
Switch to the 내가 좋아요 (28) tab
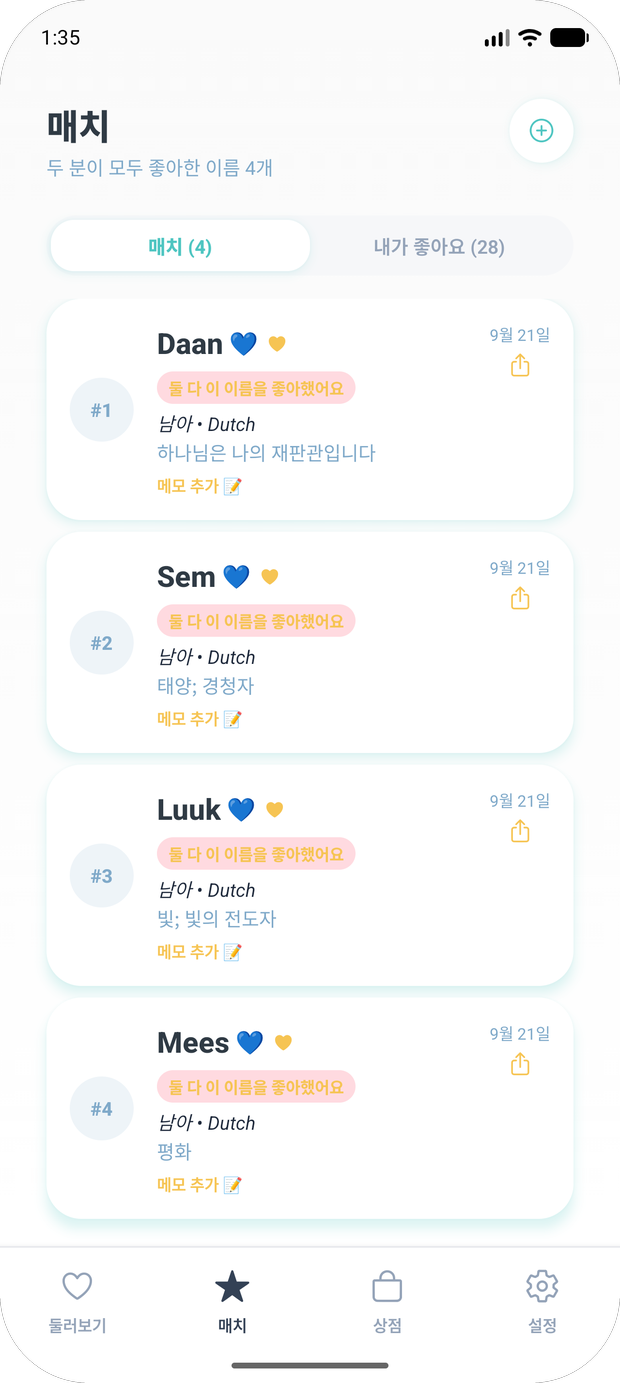pyautogui.click(x=439, y=246)
